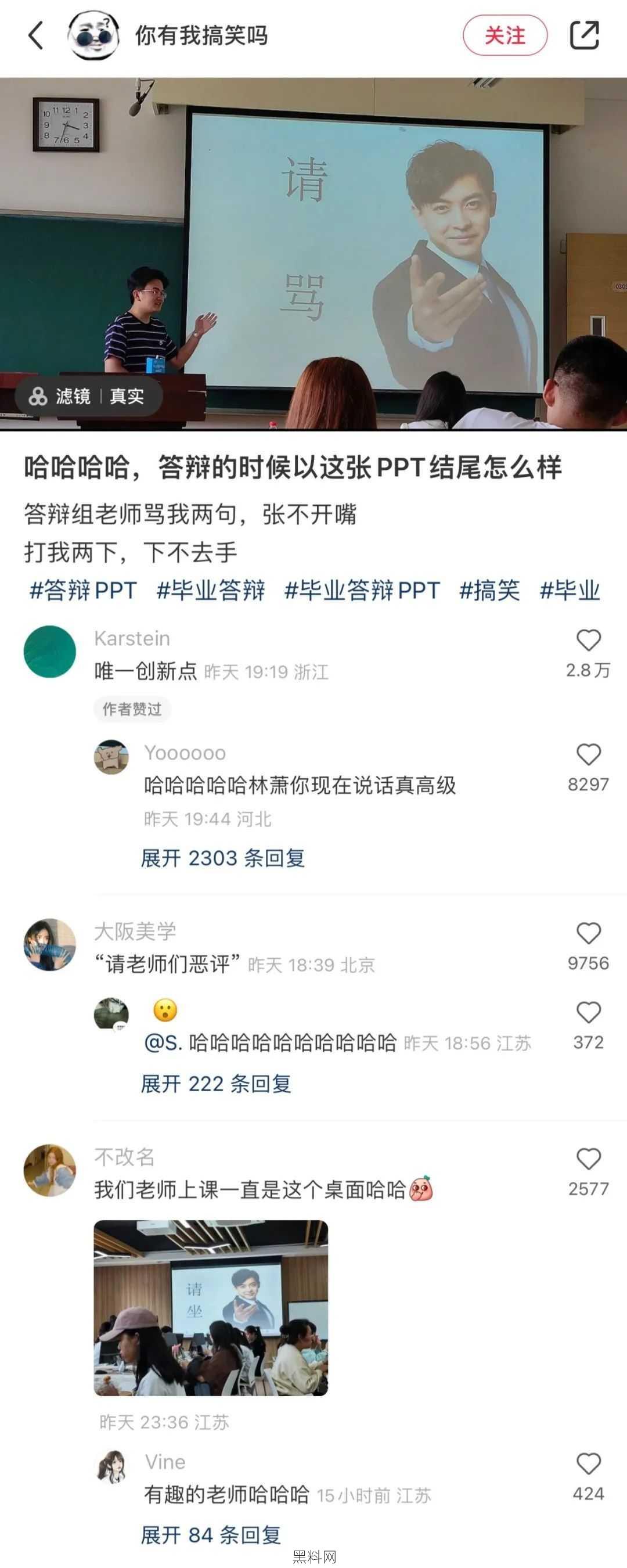Follow the author with 关注 button
This screenshot has height=1568, width=627.
[x=505, y=35]
